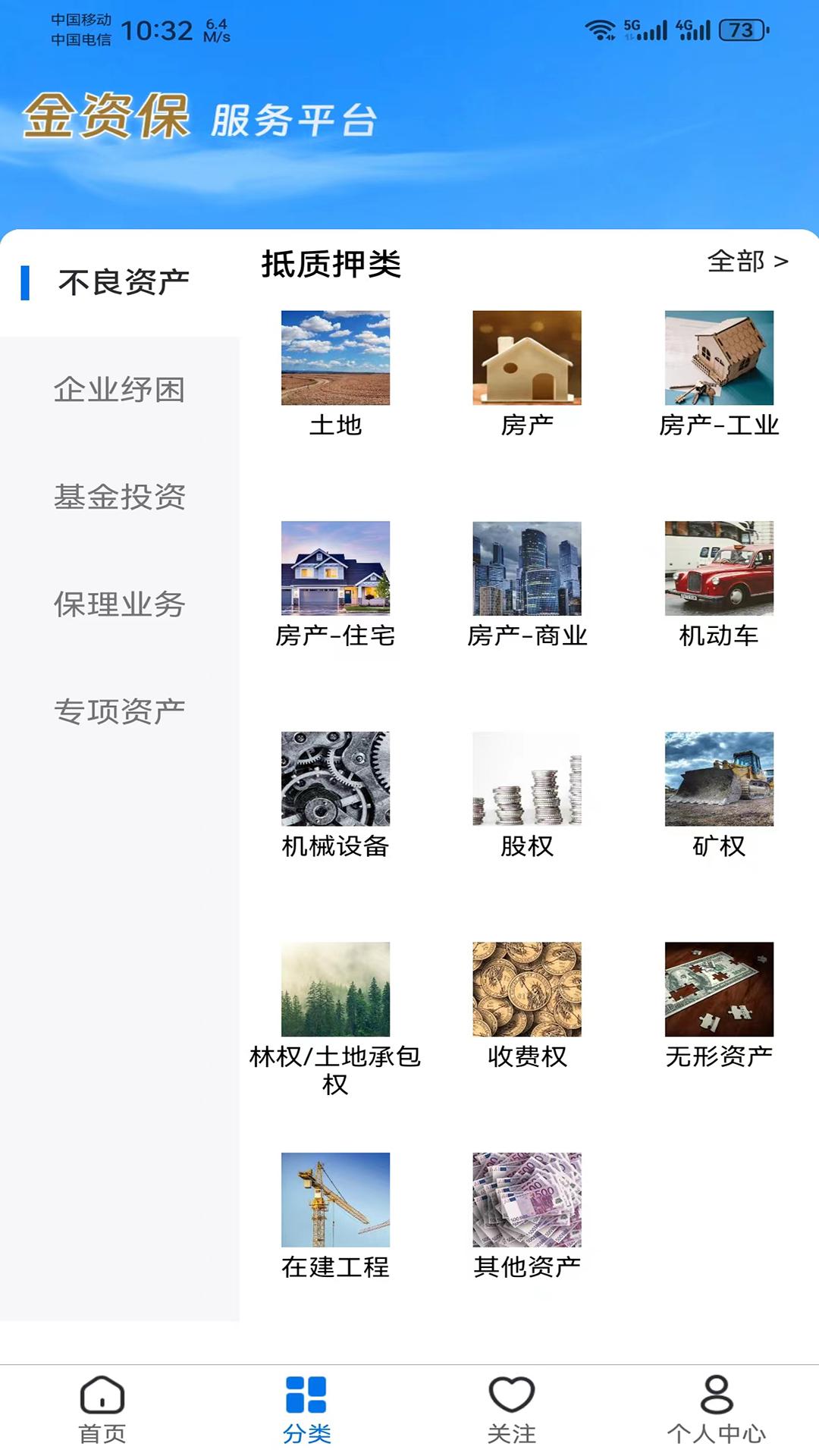Image resolution: width=819 pixels, height=1456 pixels.
Task: Open the 保理业务 side category
Action: [x=120, y=604]
